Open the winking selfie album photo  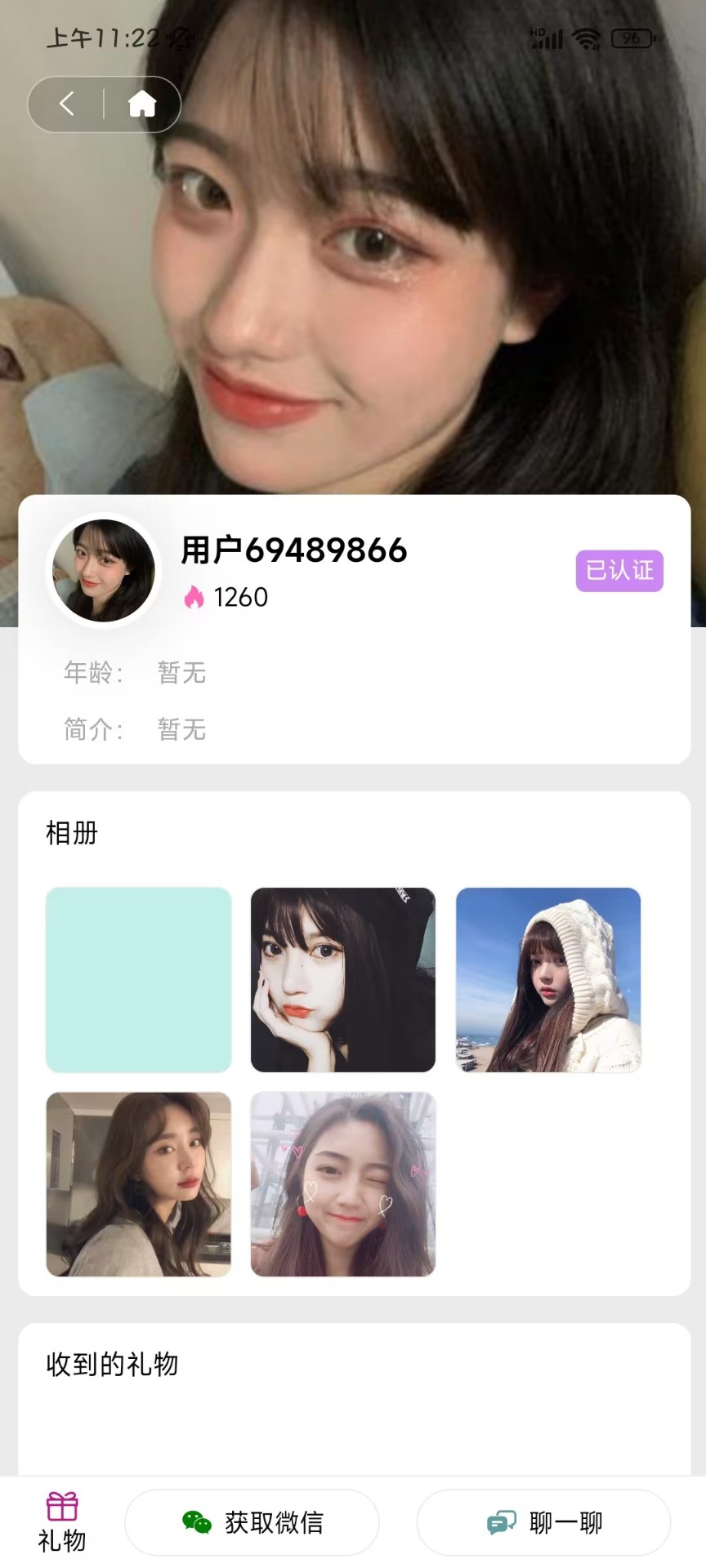click(343, 1184)
